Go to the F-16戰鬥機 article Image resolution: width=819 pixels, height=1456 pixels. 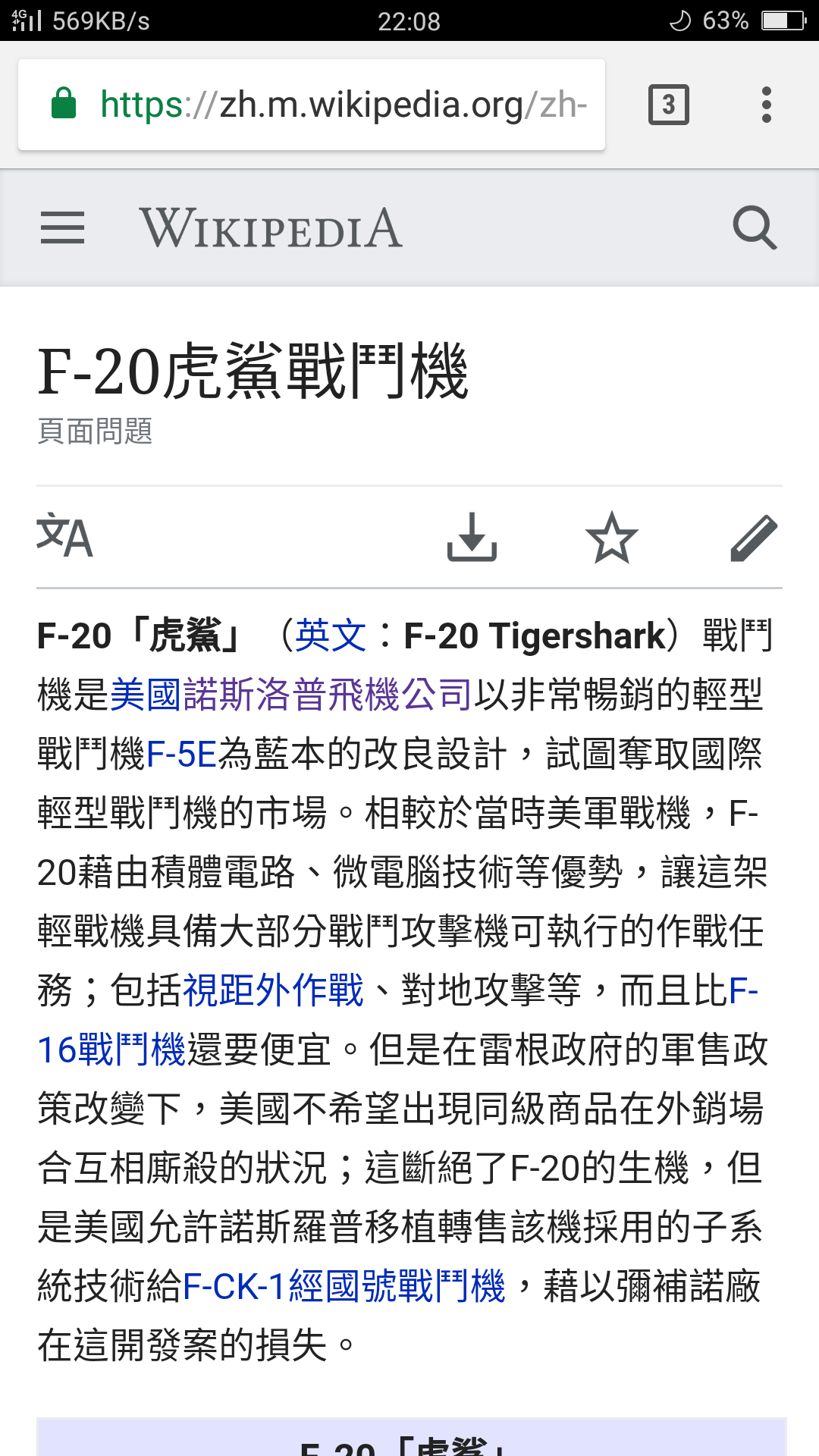click(112, 1050)
